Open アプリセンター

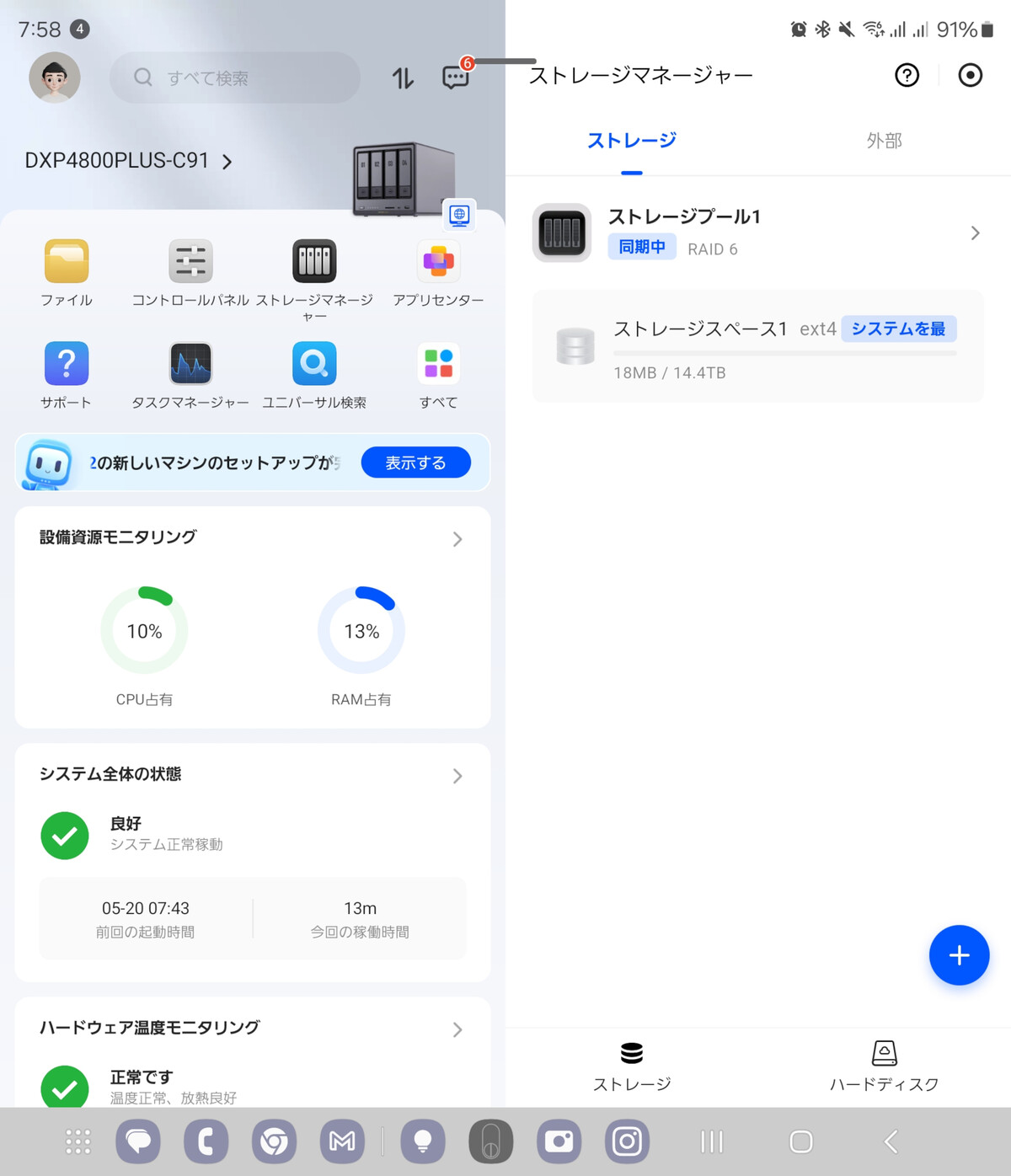point(438,273)
